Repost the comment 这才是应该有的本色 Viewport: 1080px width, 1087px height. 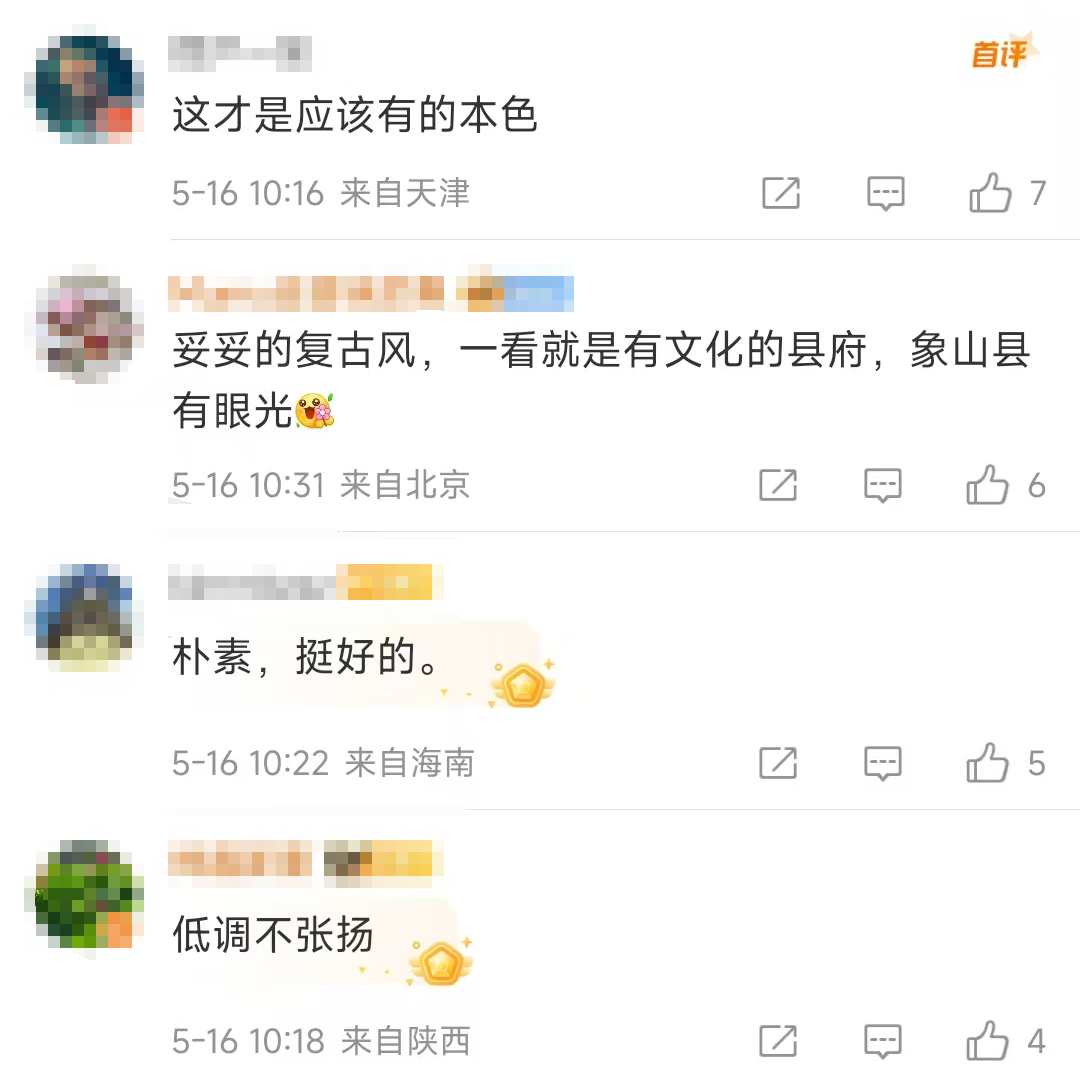coord(781,192)
